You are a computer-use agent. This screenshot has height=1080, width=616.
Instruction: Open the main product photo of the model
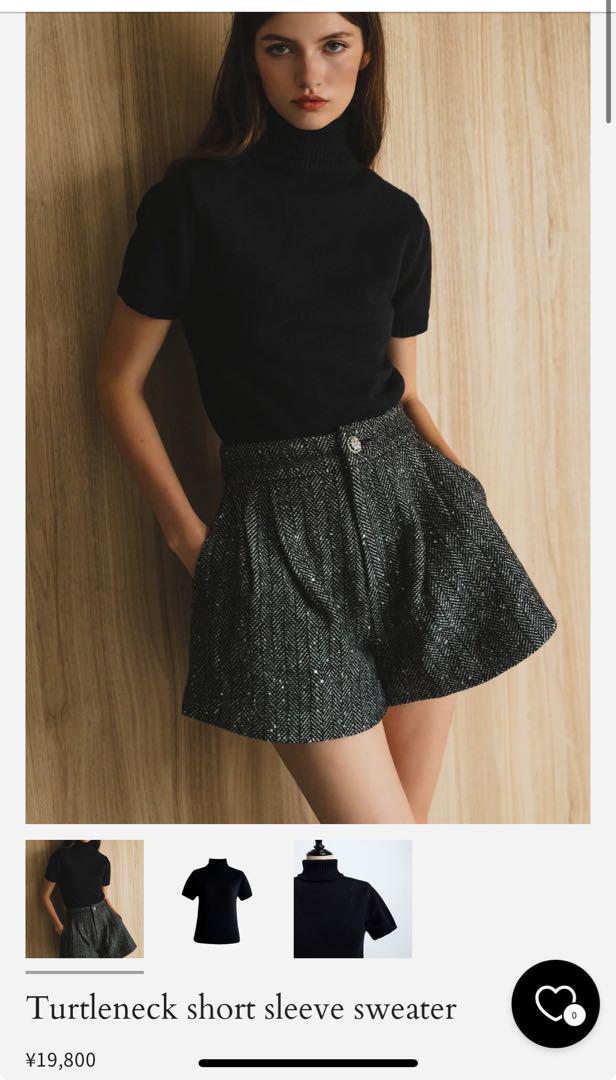(x=307, y=417)
